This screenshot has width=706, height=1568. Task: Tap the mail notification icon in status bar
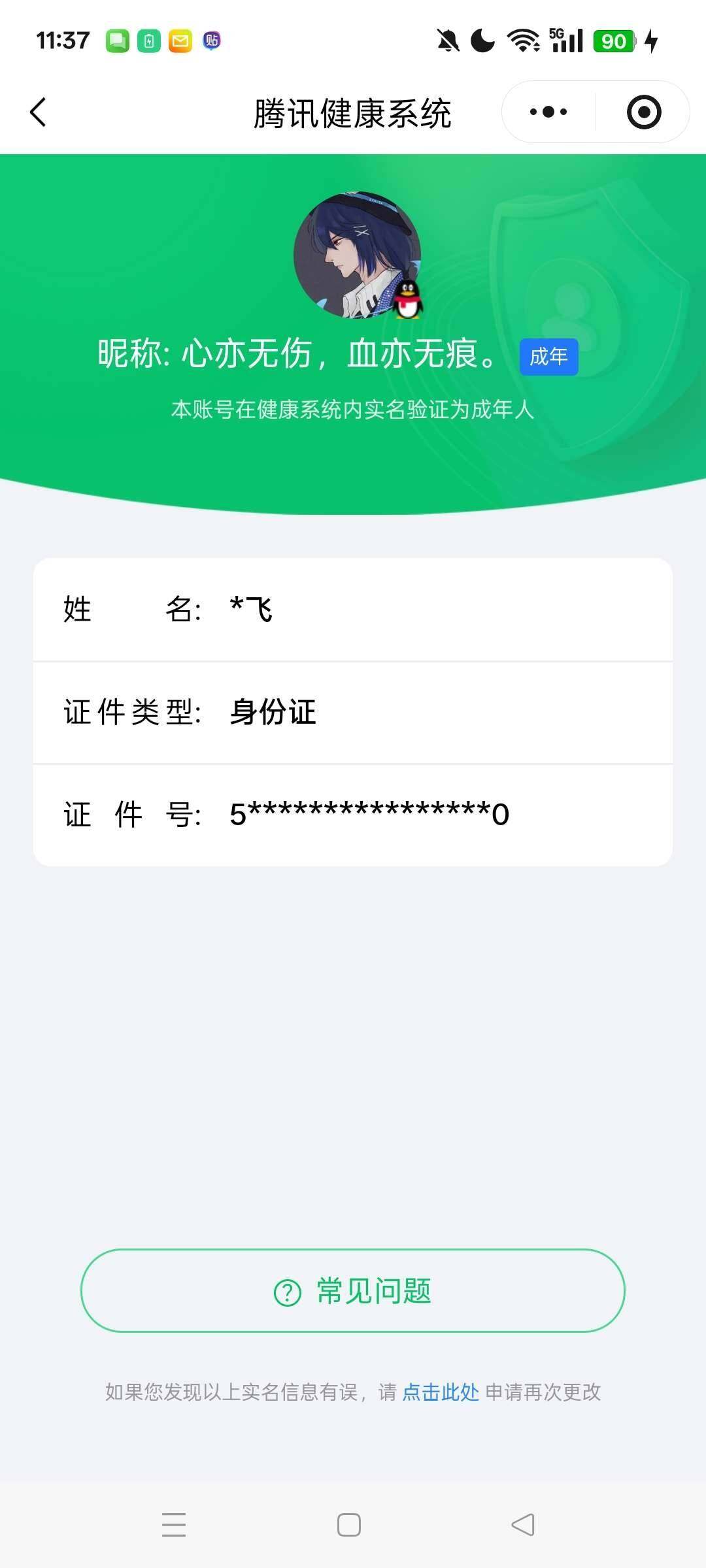click(178, 41)
